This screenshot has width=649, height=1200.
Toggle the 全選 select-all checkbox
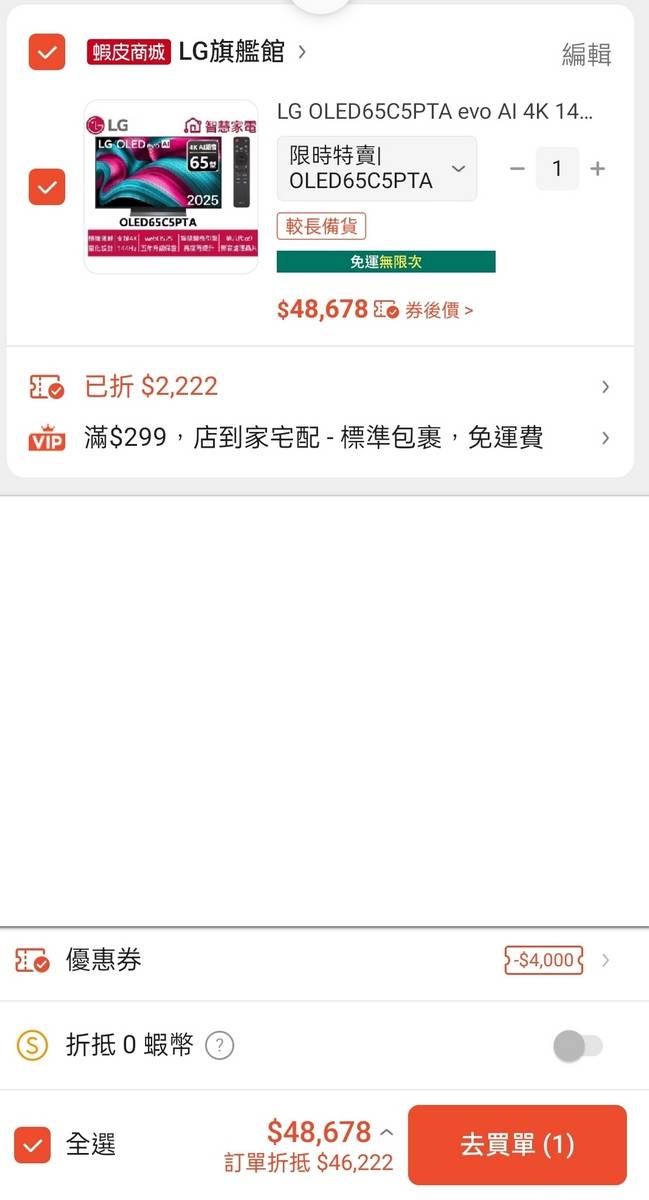(x=33, y=1145)
